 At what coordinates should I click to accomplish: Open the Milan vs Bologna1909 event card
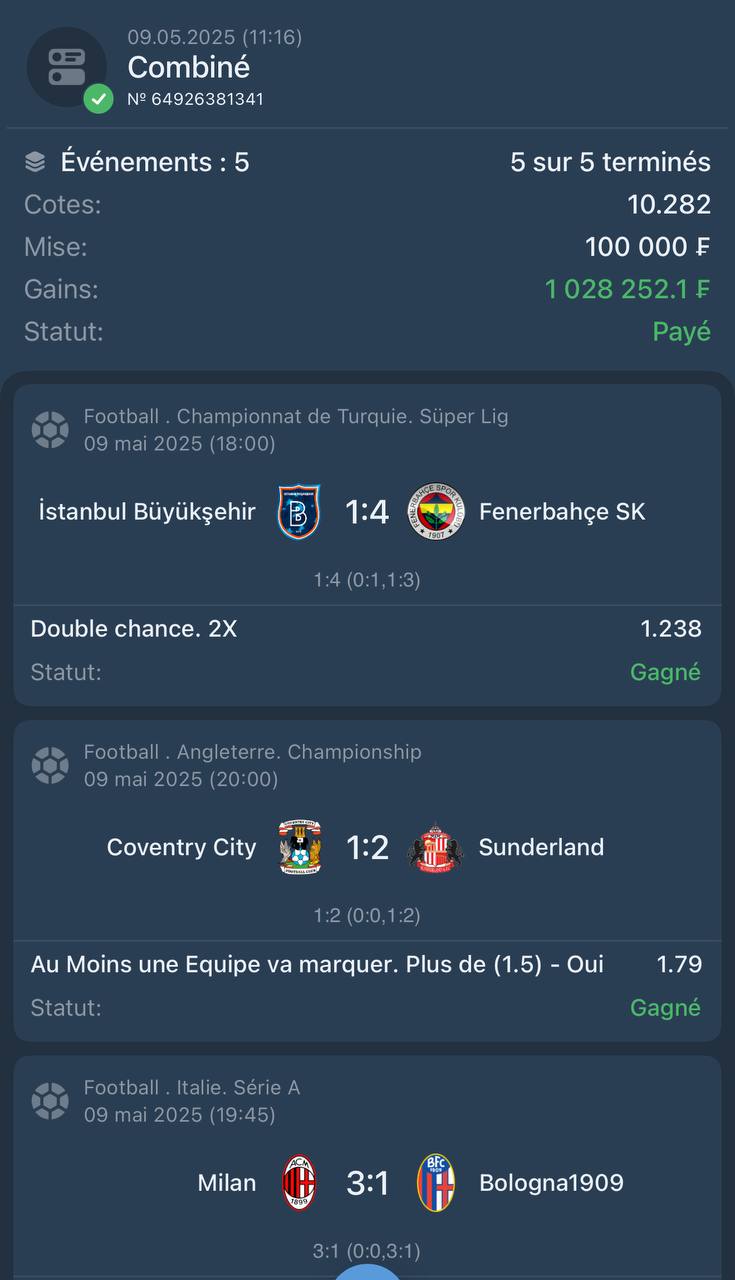(x=367, y=1168)
